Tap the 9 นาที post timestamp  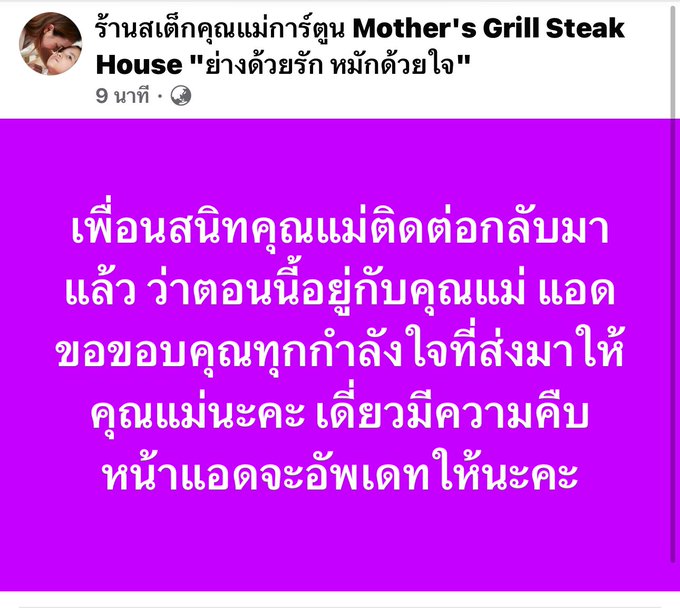[122, 96]
